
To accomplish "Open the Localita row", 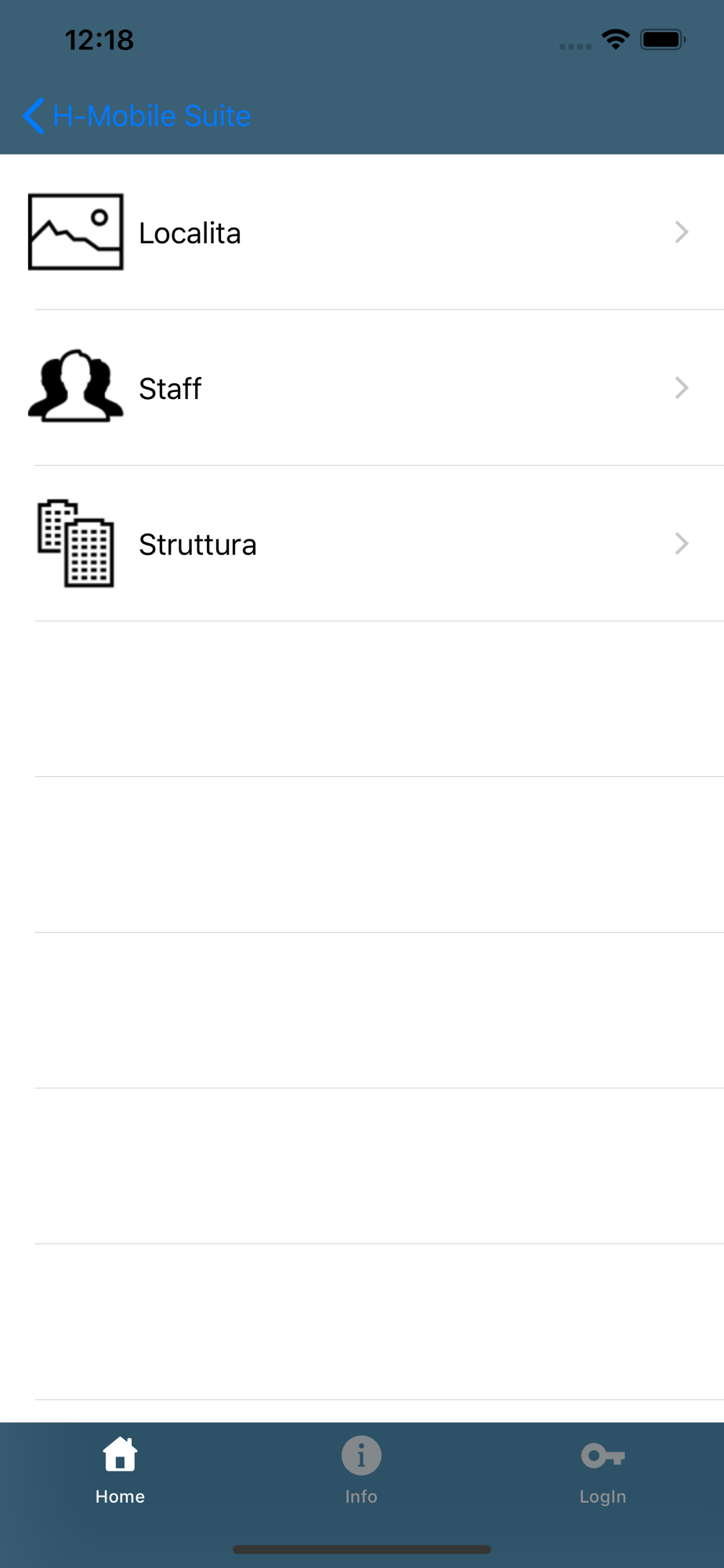I will (x=362, y=232).
